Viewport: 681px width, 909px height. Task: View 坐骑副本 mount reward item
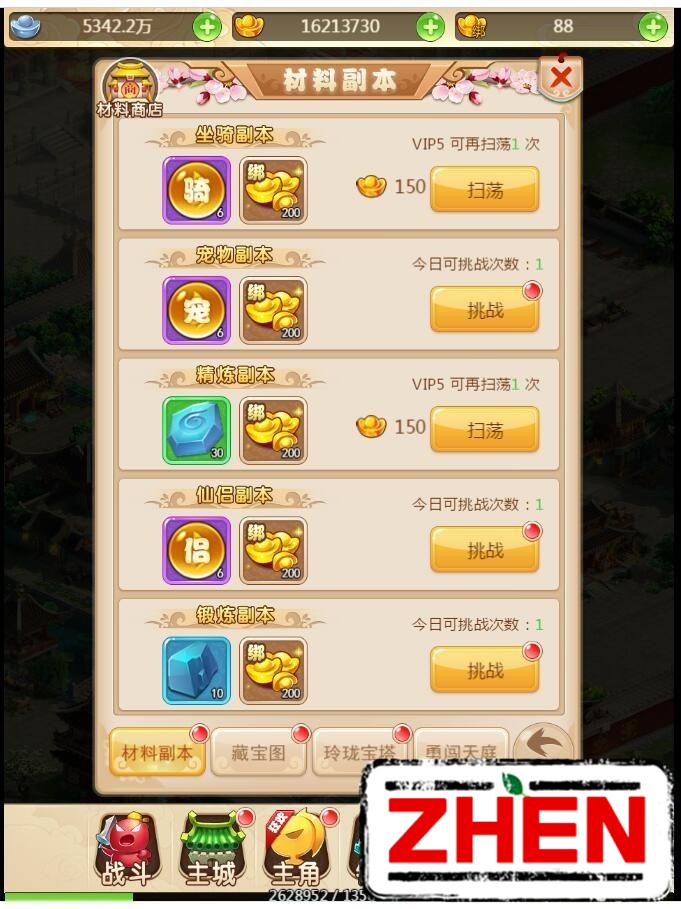tap(196, 190)
